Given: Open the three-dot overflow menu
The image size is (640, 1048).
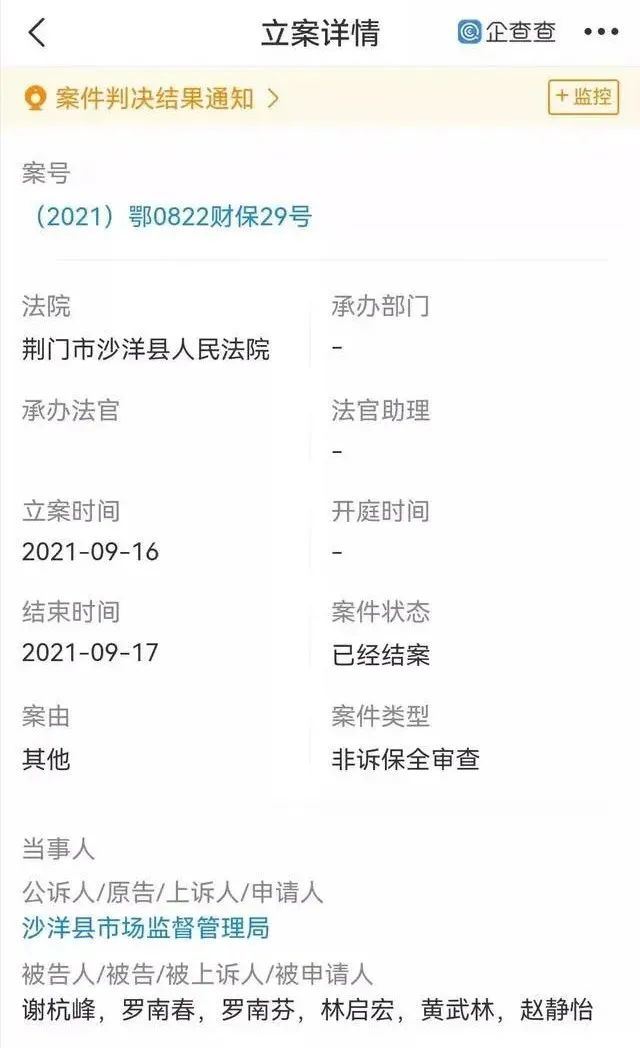Looking at the screenshot, I should pyautogui.click(x=601, y=32).
